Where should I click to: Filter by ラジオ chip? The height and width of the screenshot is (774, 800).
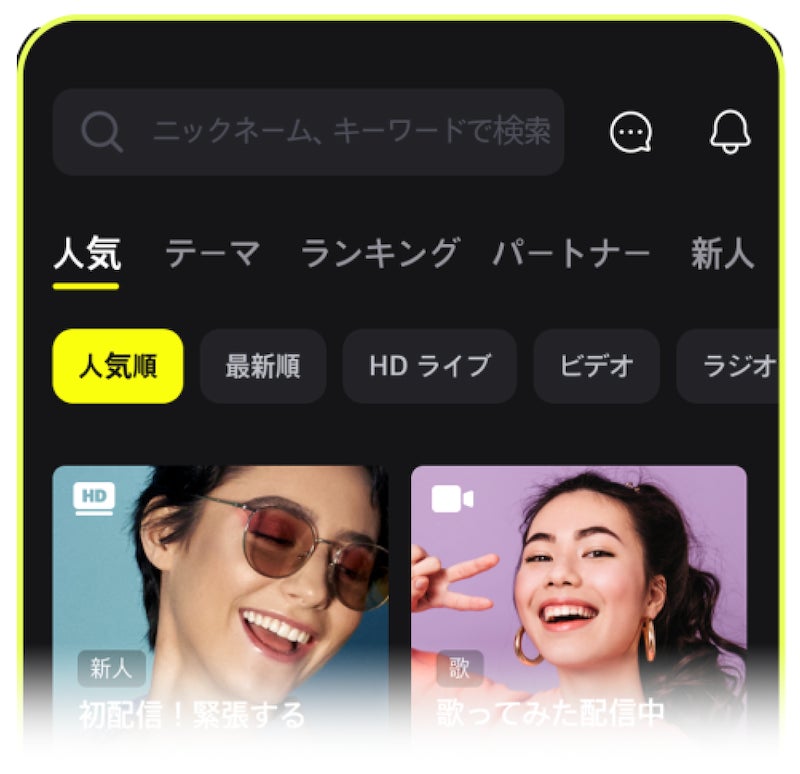[x=728, y=366]
